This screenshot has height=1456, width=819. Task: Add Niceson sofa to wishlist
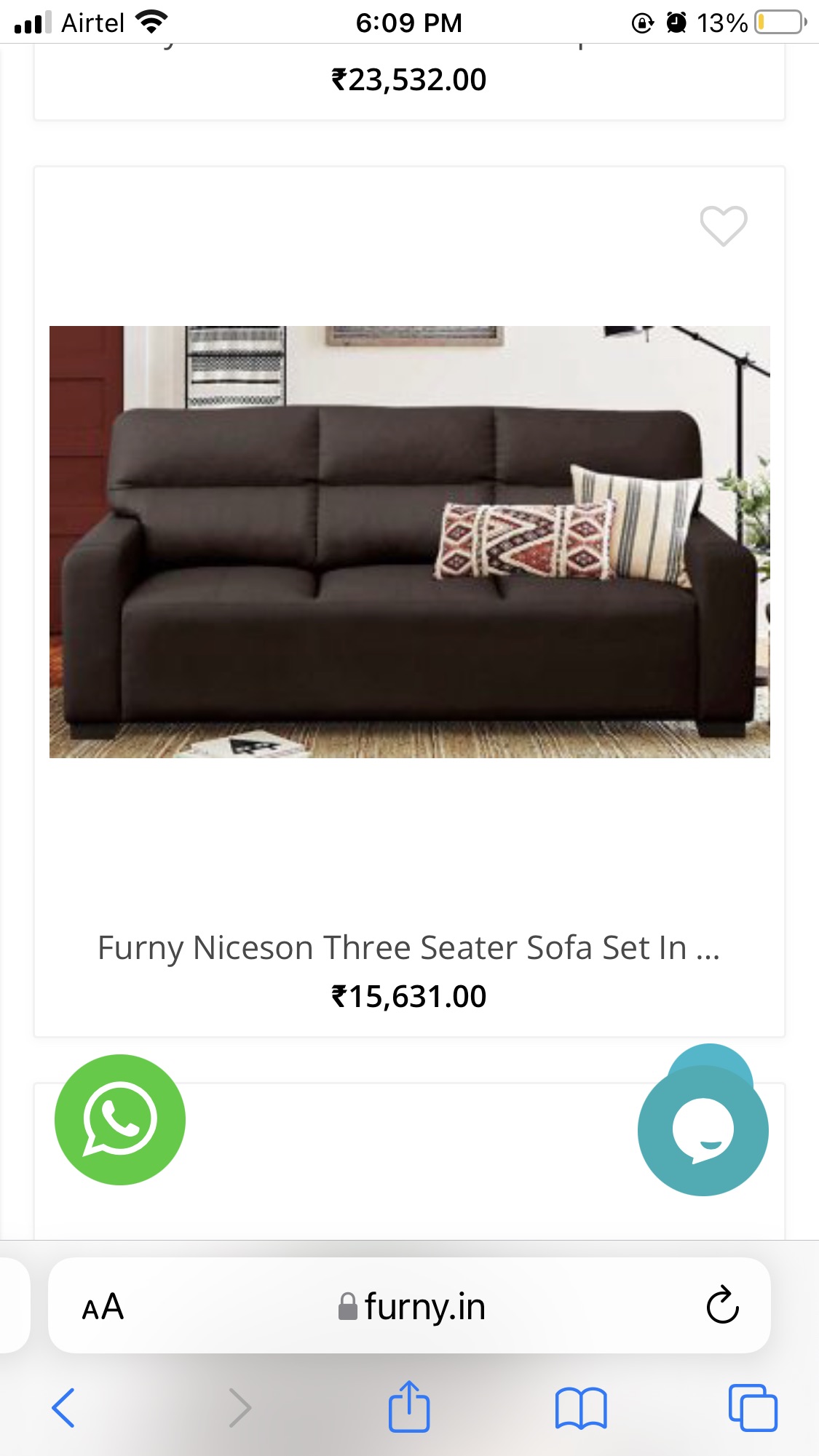723,226
